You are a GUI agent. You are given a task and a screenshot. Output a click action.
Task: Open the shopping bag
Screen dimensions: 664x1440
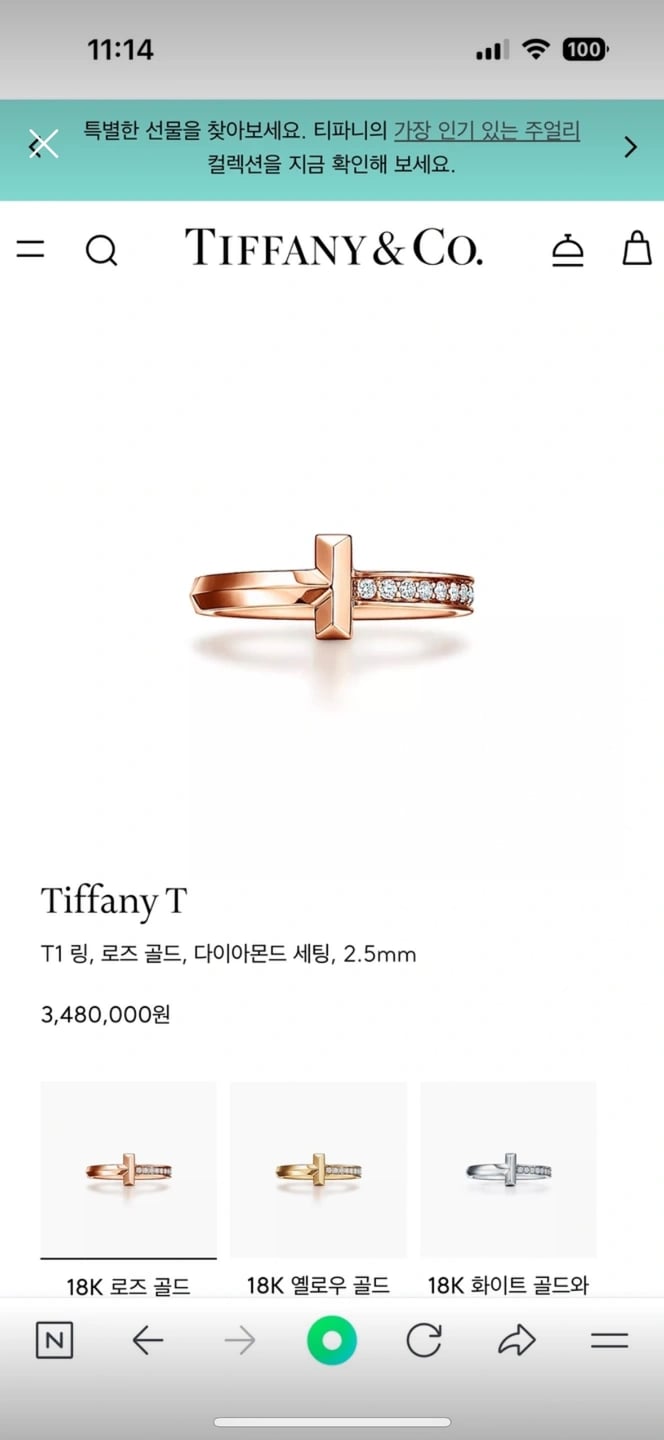click(637, 248)
